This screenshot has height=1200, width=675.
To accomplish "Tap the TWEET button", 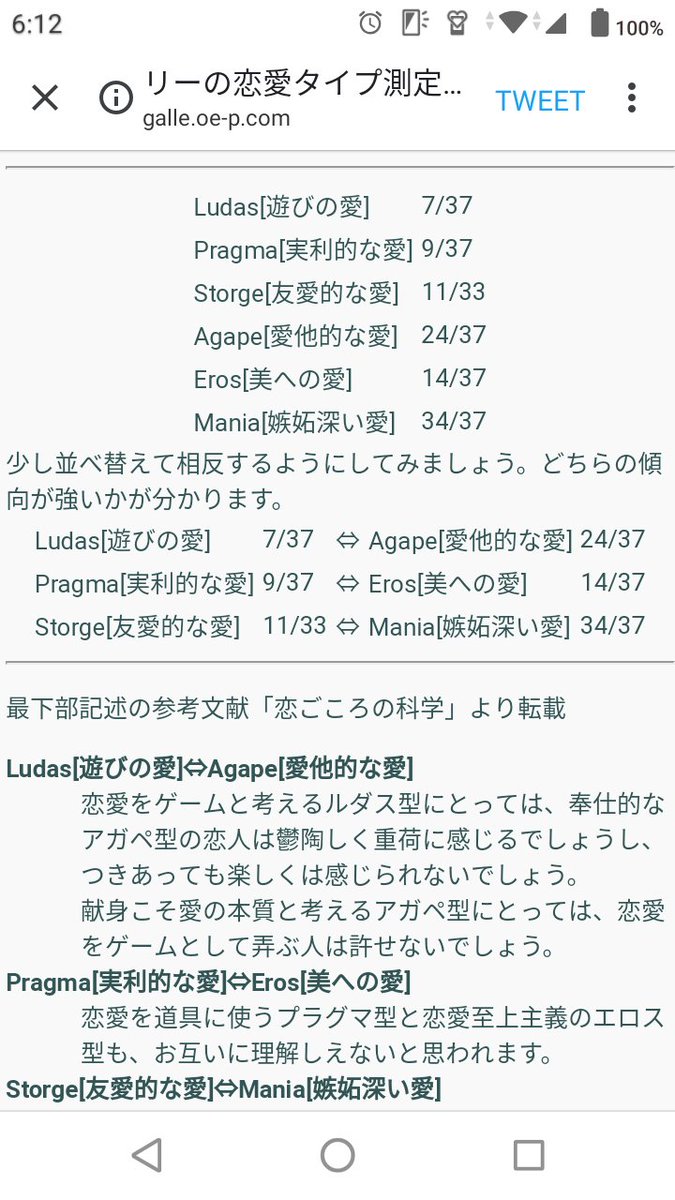I will [540, 101].
